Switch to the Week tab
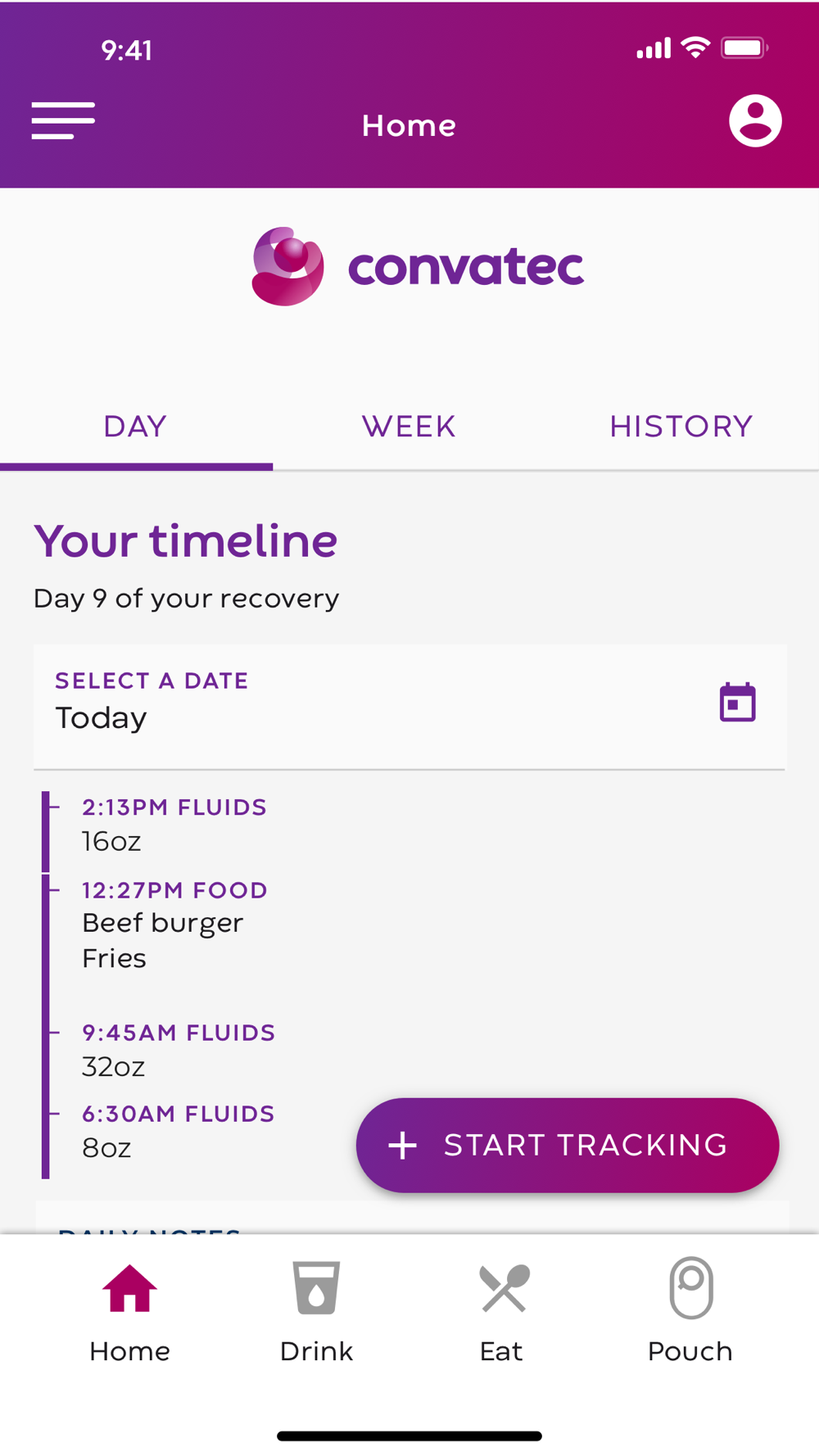Viewport: 819px width, 1456px height. click(x=409, y=427)
